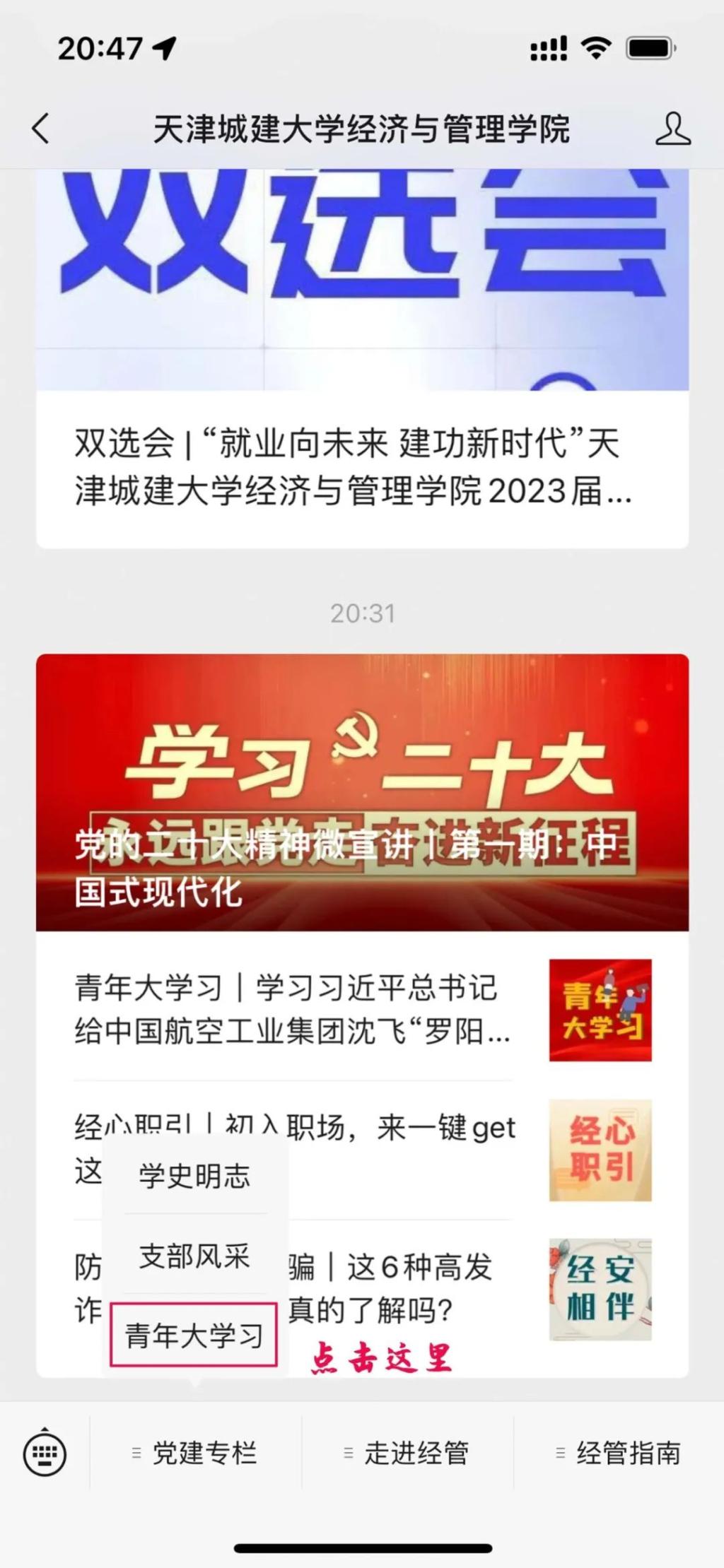Tap the 党建专栏 bottom menu
The height and width of the screenshot is (1568, 724).
(195, 1454)
